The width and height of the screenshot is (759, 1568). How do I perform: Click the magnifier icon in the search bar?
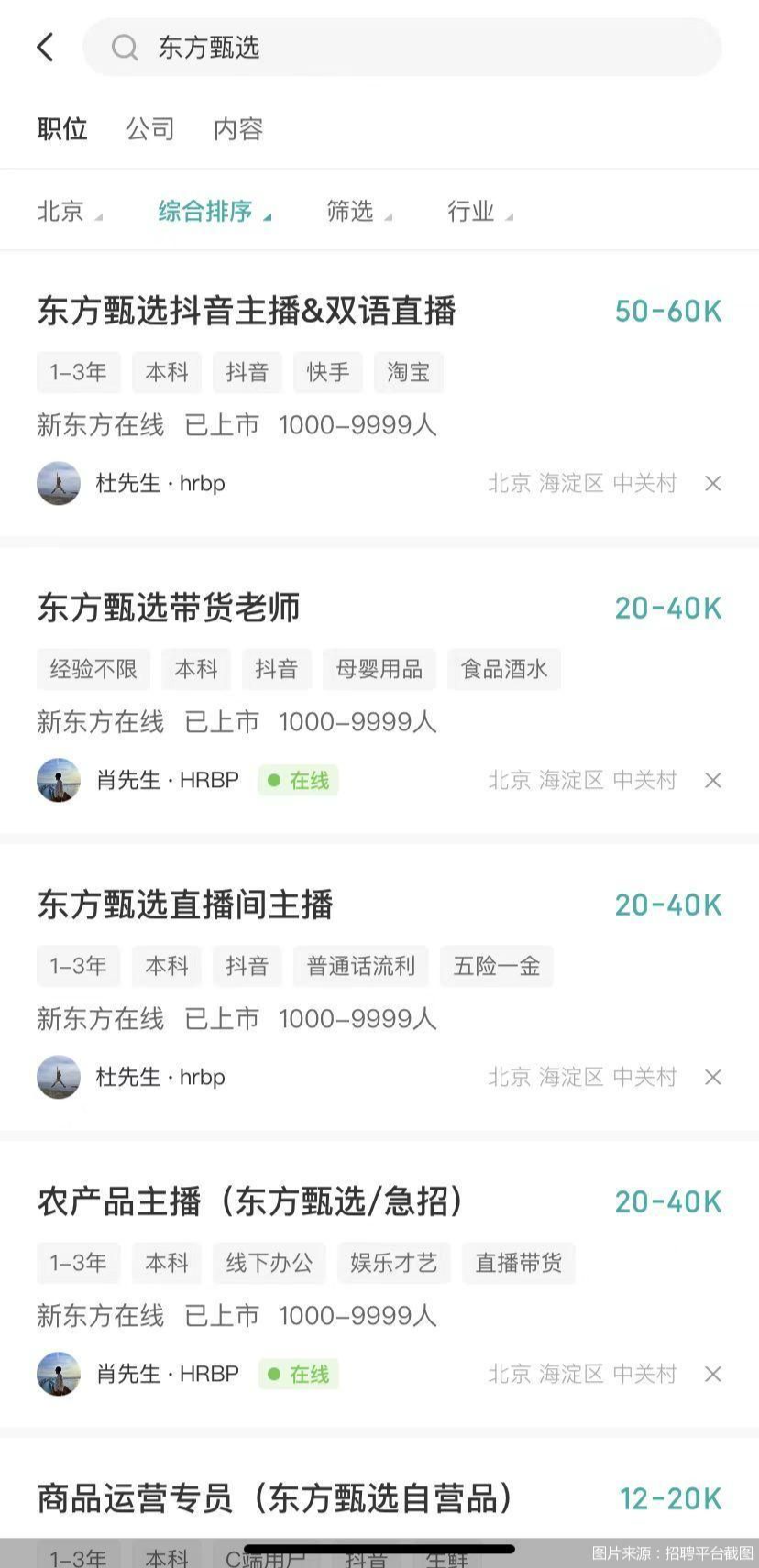tap(125, 47)
